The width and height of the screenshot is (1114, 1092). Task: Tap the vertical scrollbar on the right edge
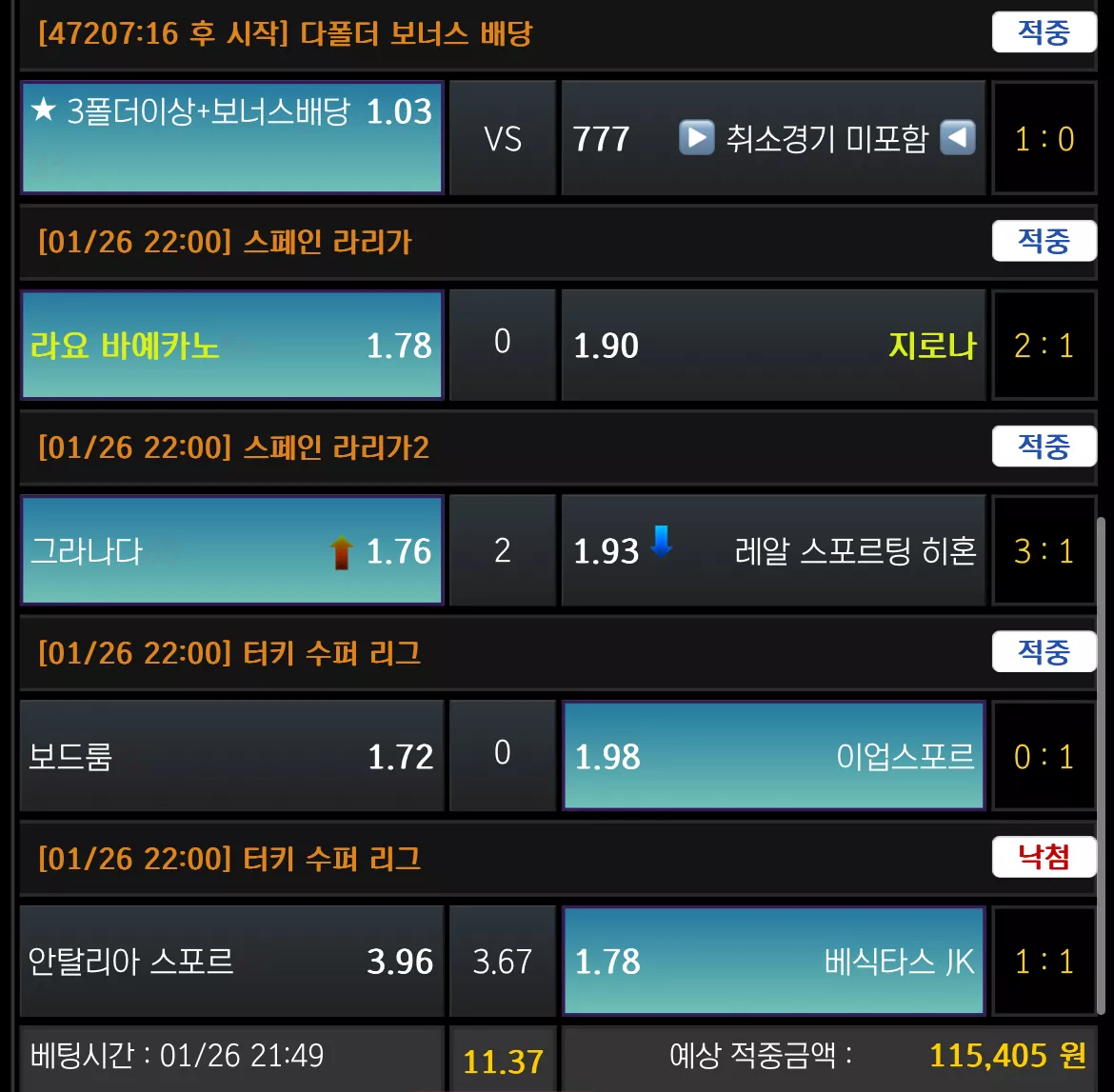1102,765
